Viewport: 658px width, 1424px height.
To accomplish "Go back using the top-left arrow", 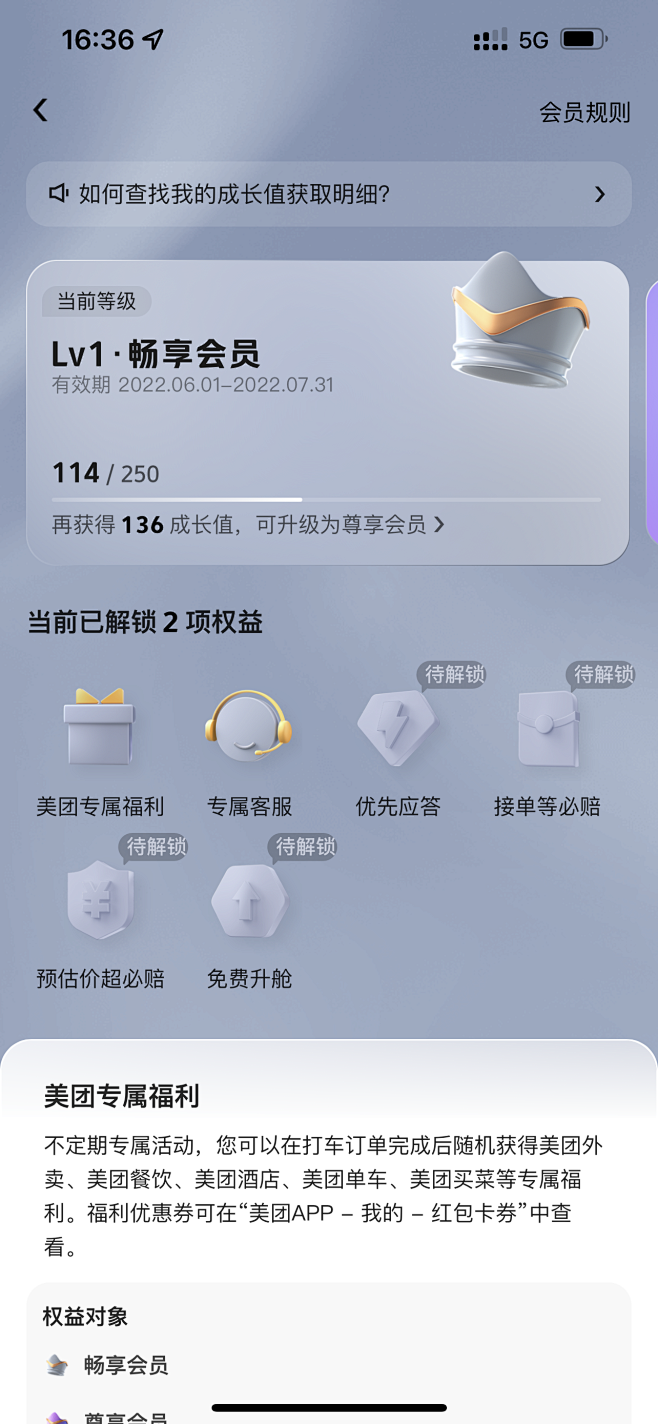I will pyautogui.click(x=40, y=110).
